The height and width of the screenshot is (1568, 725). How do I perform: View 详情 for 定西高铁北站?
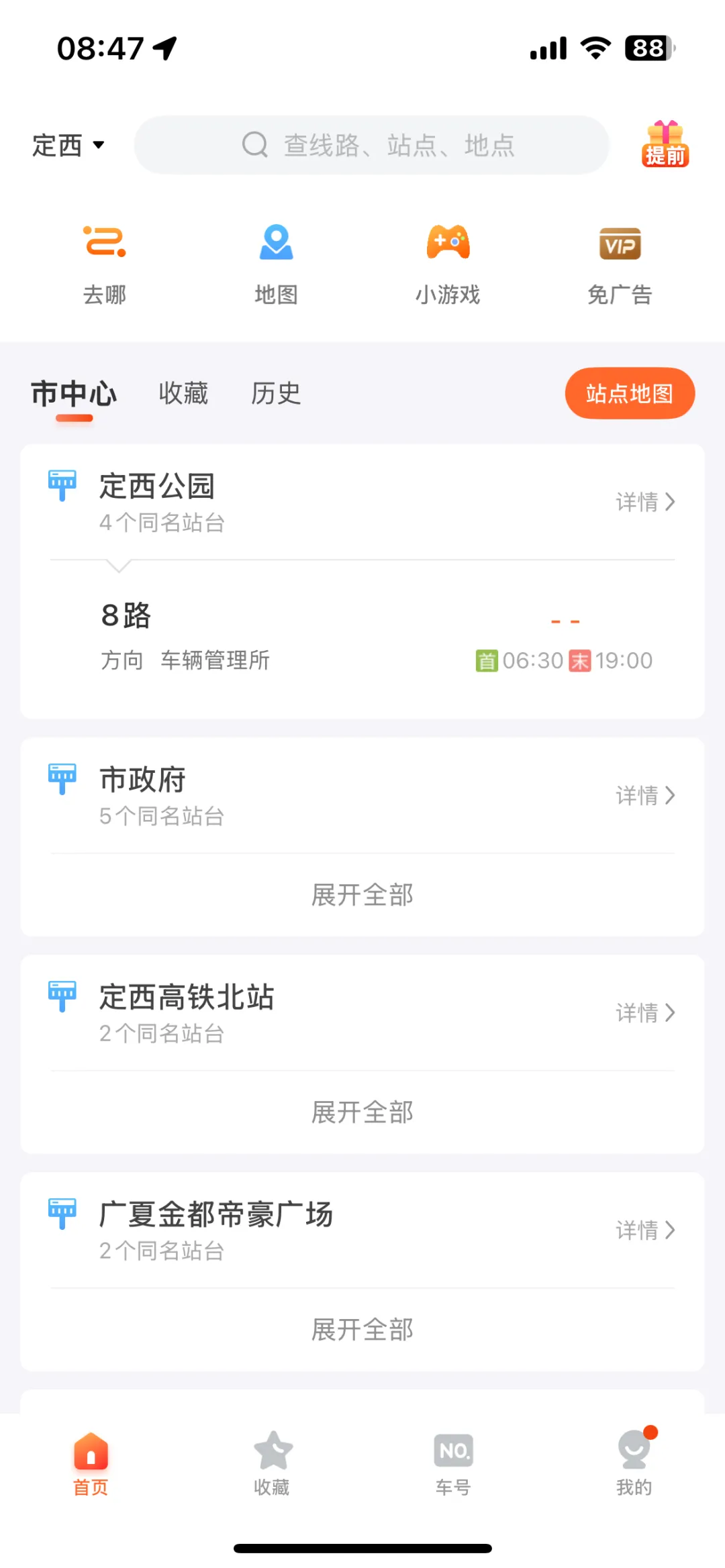click(644, 1013)
